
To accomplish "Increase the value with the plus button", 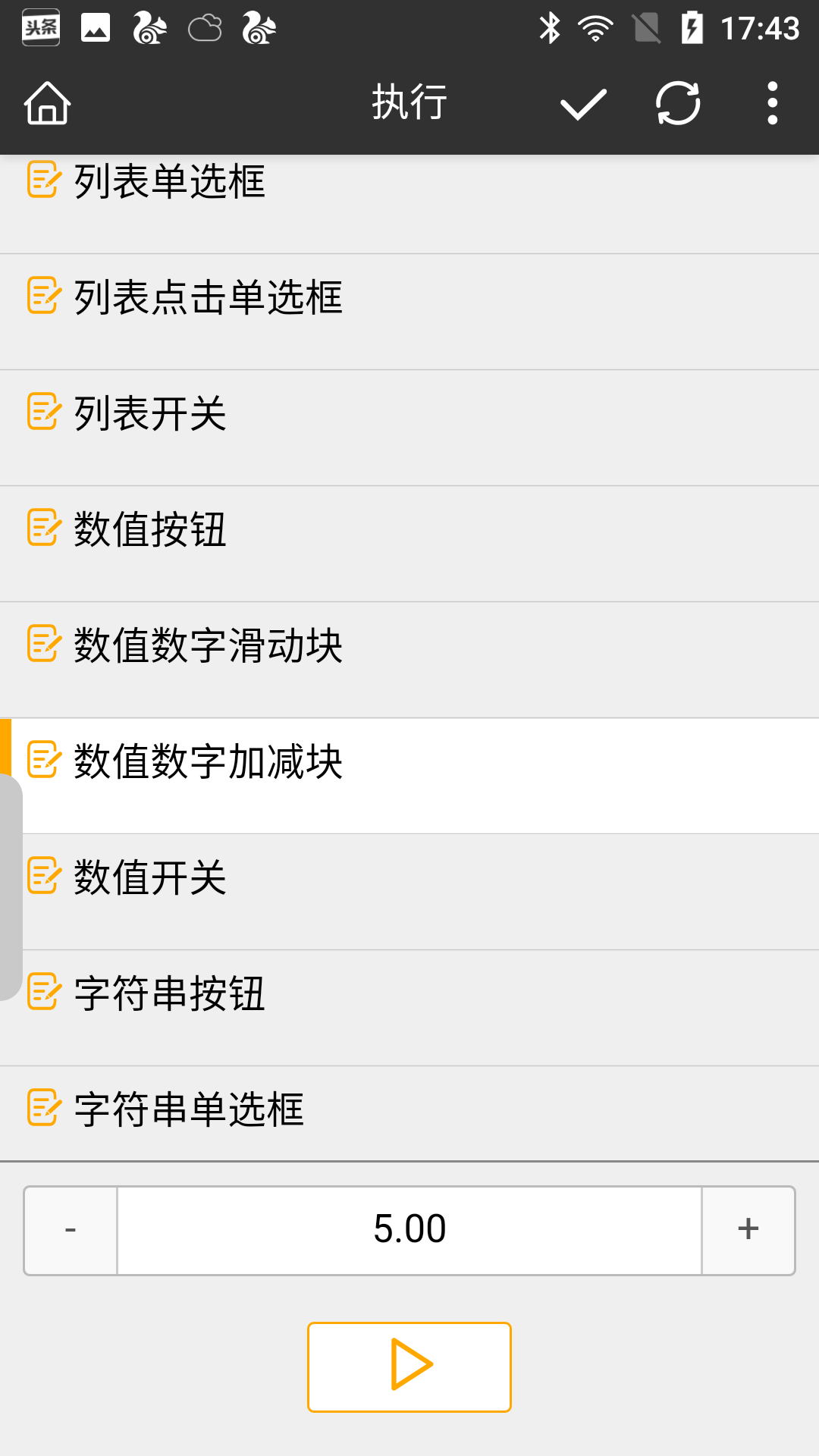I will [x=748, y=1230].
